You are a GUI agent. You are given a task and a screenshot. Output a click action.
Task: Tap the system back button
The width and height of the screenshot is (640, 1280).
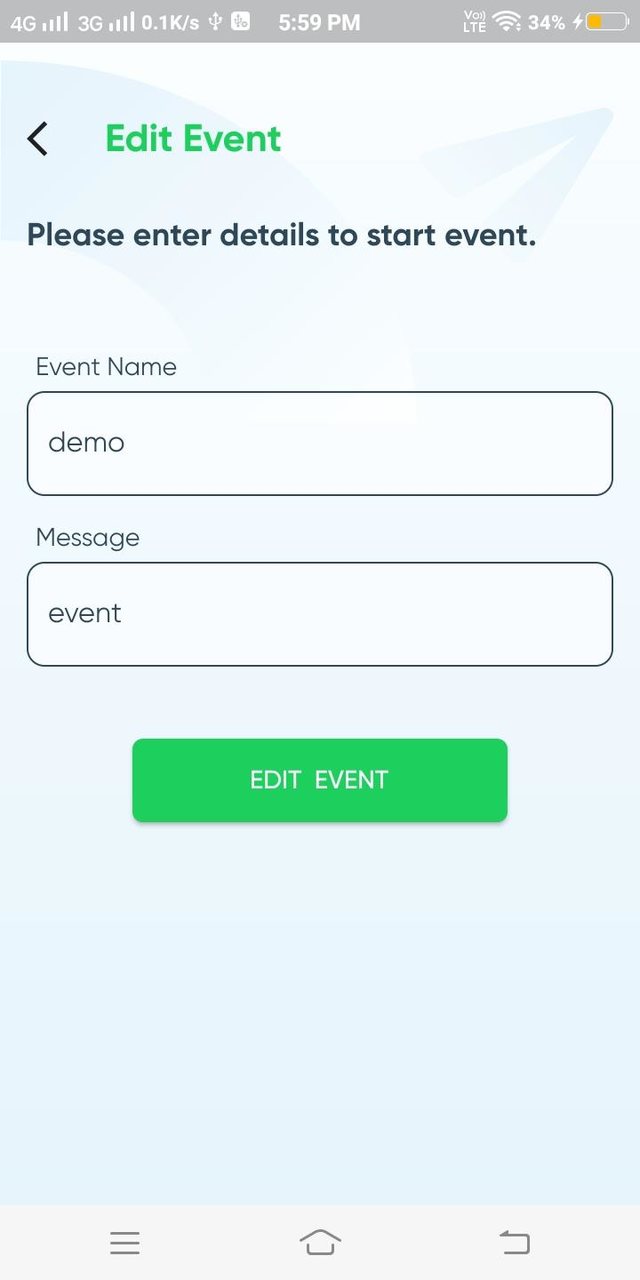tap(514, 1243)
